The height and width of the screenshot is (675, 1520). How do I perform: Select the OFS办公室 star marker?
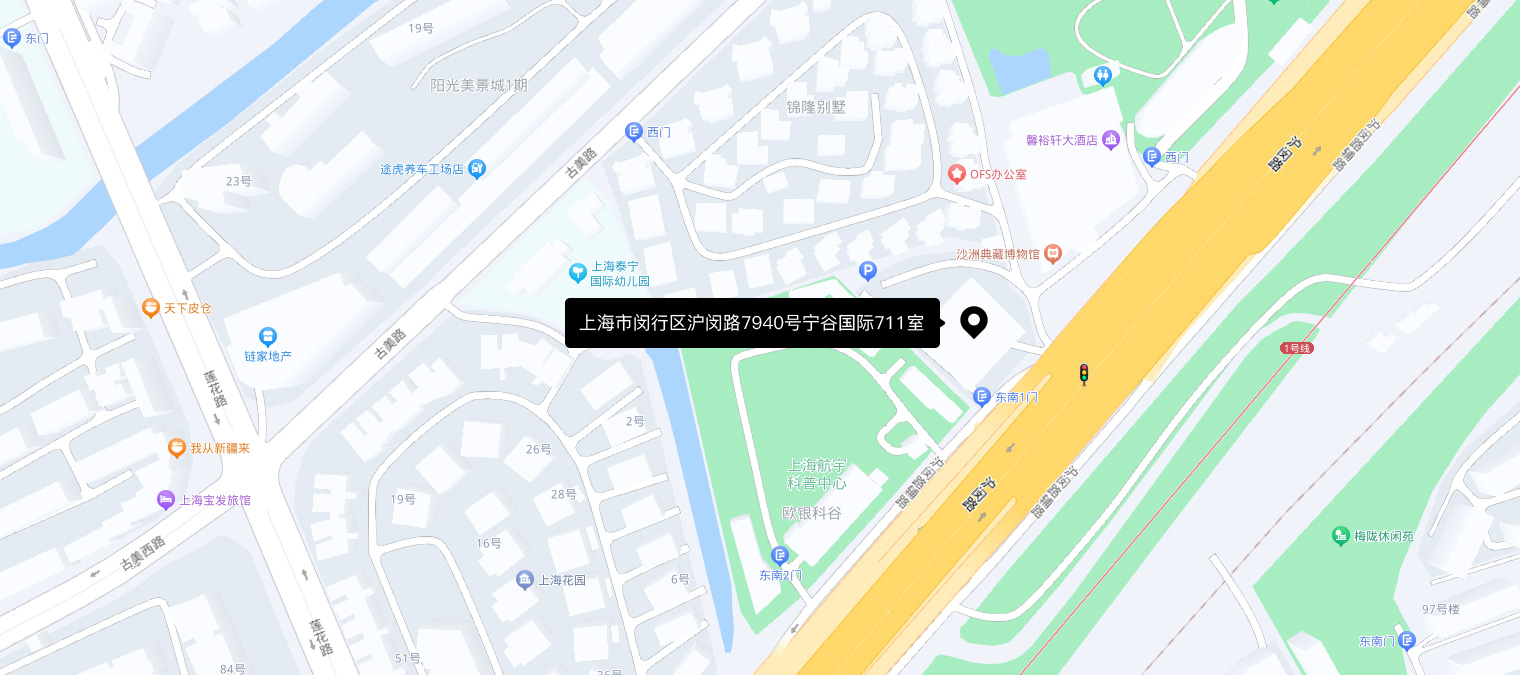click(957, 174)
